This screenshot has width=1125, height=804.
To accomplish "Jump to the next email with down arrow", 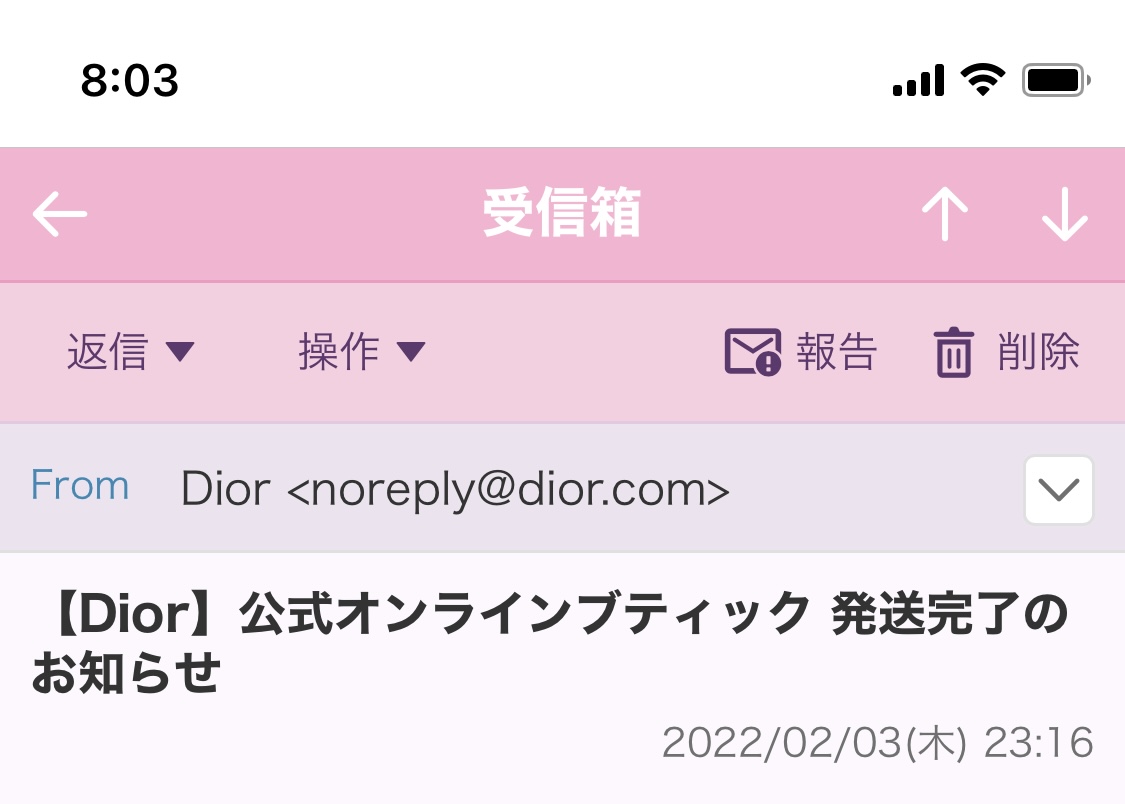I will [1064, 215].
